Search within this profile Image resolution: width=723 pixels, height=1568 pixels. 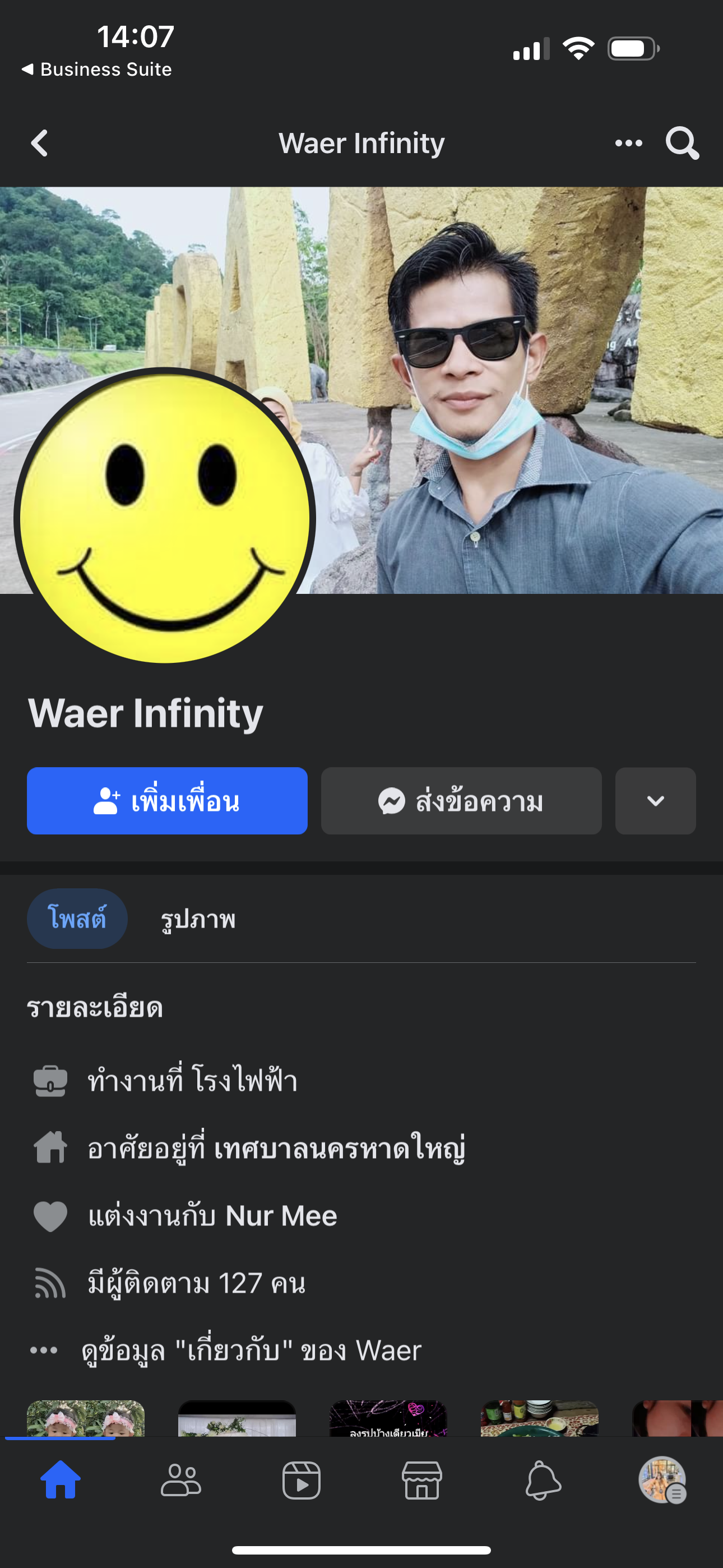coord(682,144)
